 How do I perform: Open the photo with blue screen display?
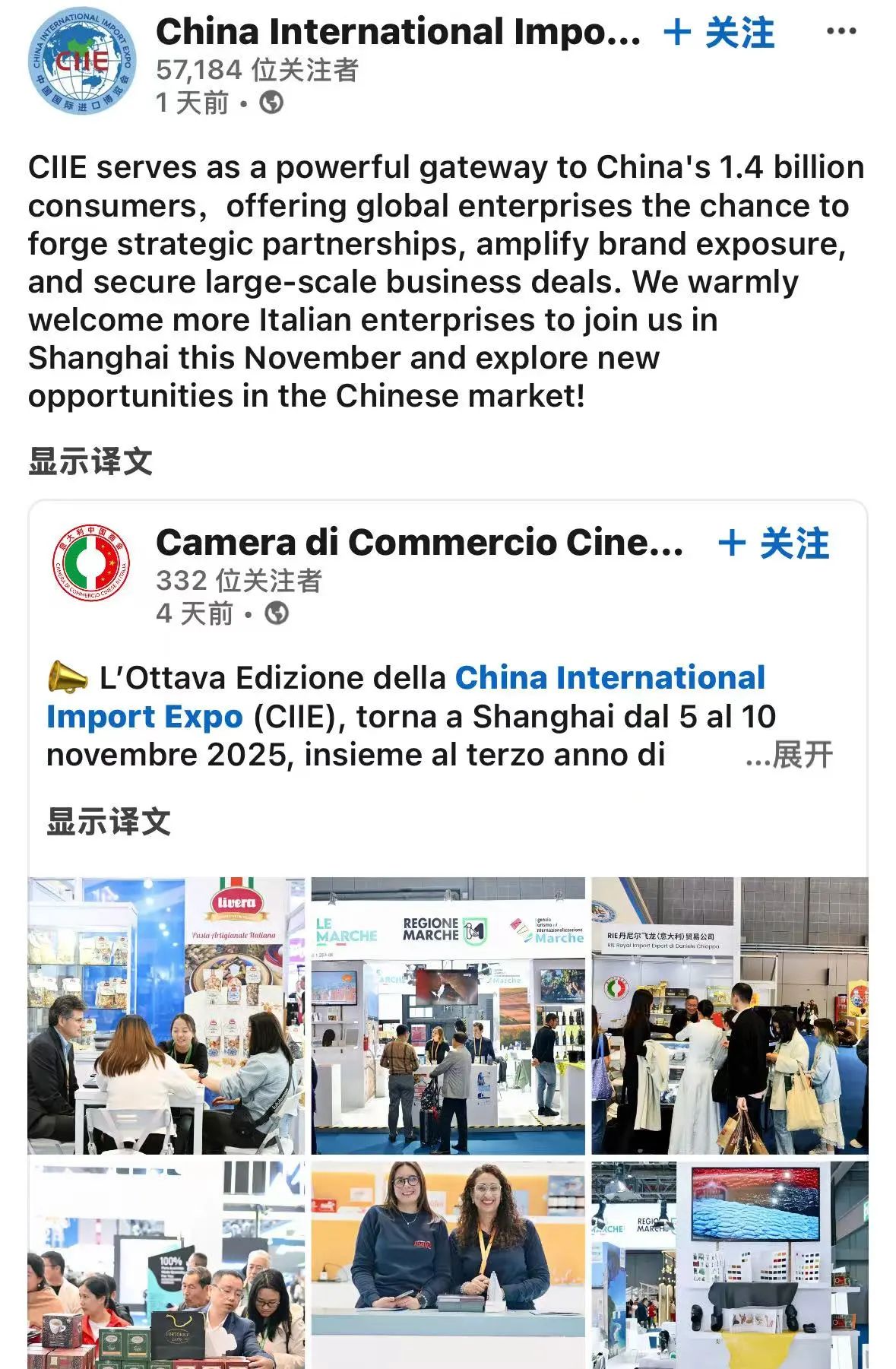point(730,1265)
